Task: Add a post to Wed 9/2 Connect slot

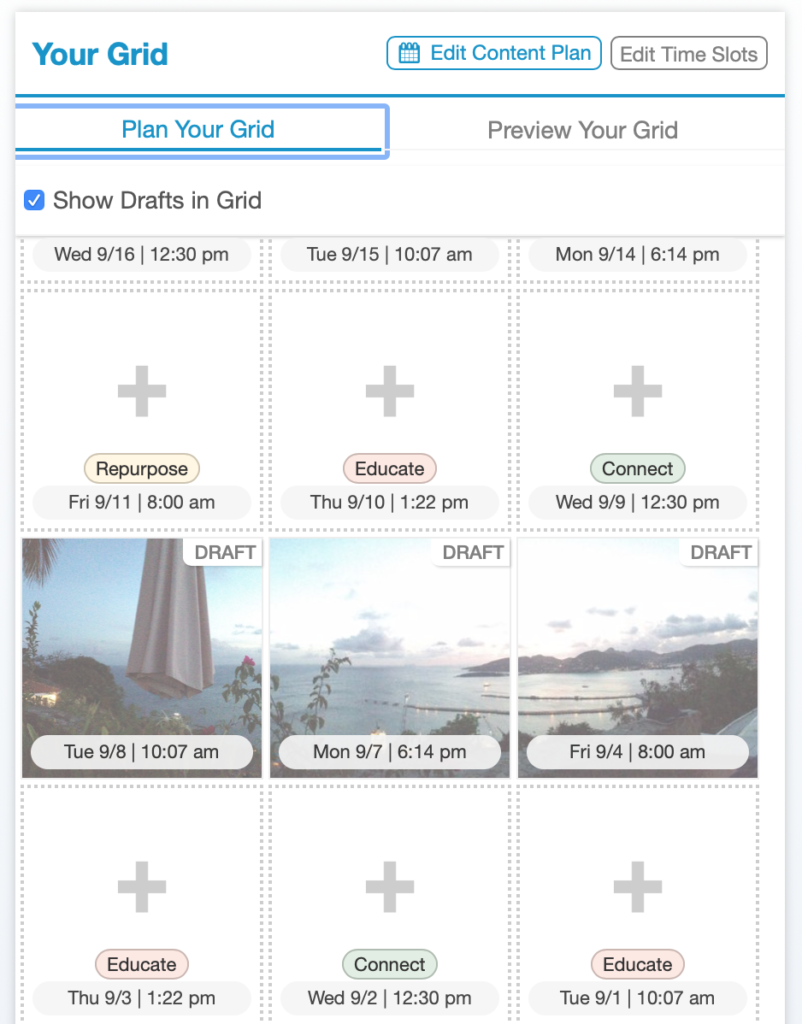Action: pyautogui.click(x=390, y=886)
